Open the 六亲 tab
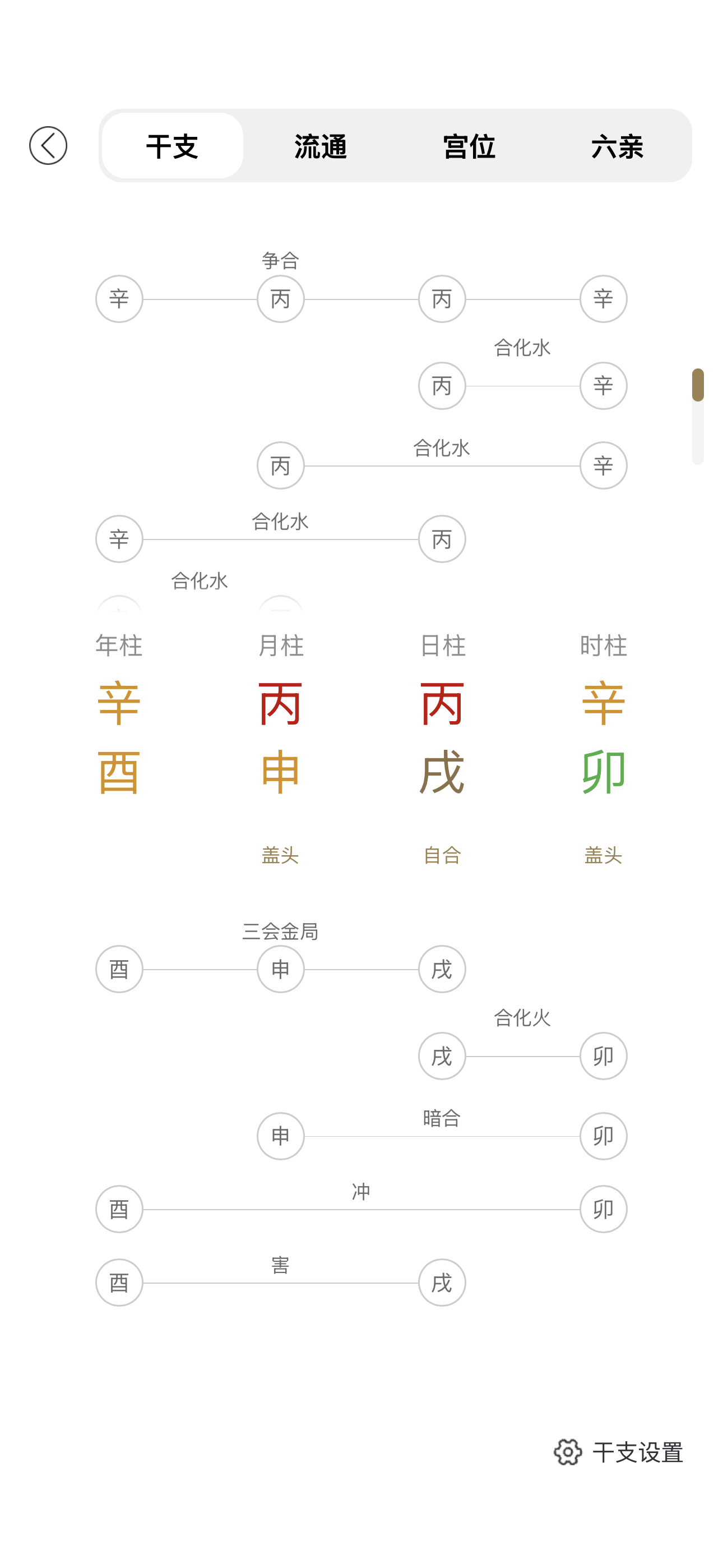The image size is (723, 1568). pos(617,145)
